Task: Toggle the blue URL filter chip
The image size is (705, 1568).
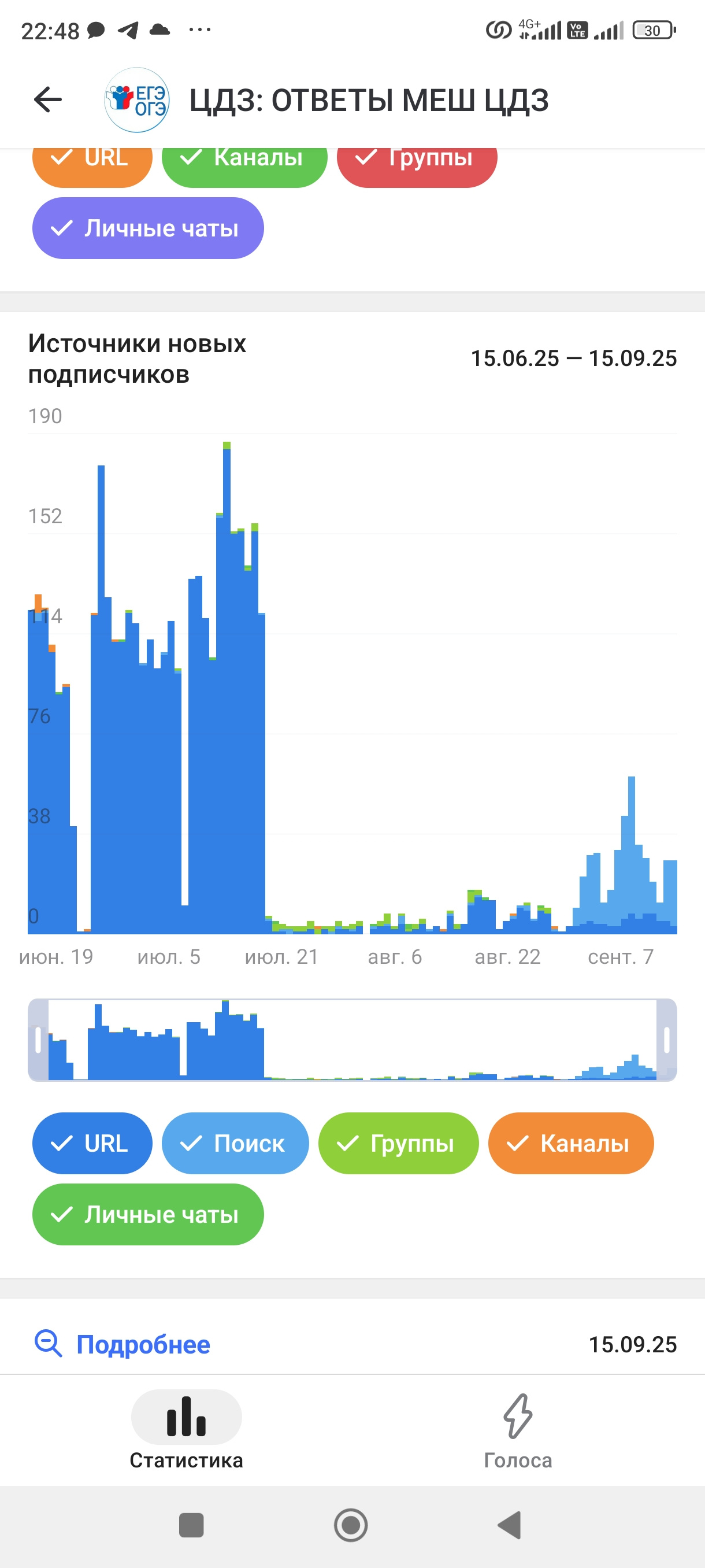Action: pyautogui.click(x=92, y=1143)
